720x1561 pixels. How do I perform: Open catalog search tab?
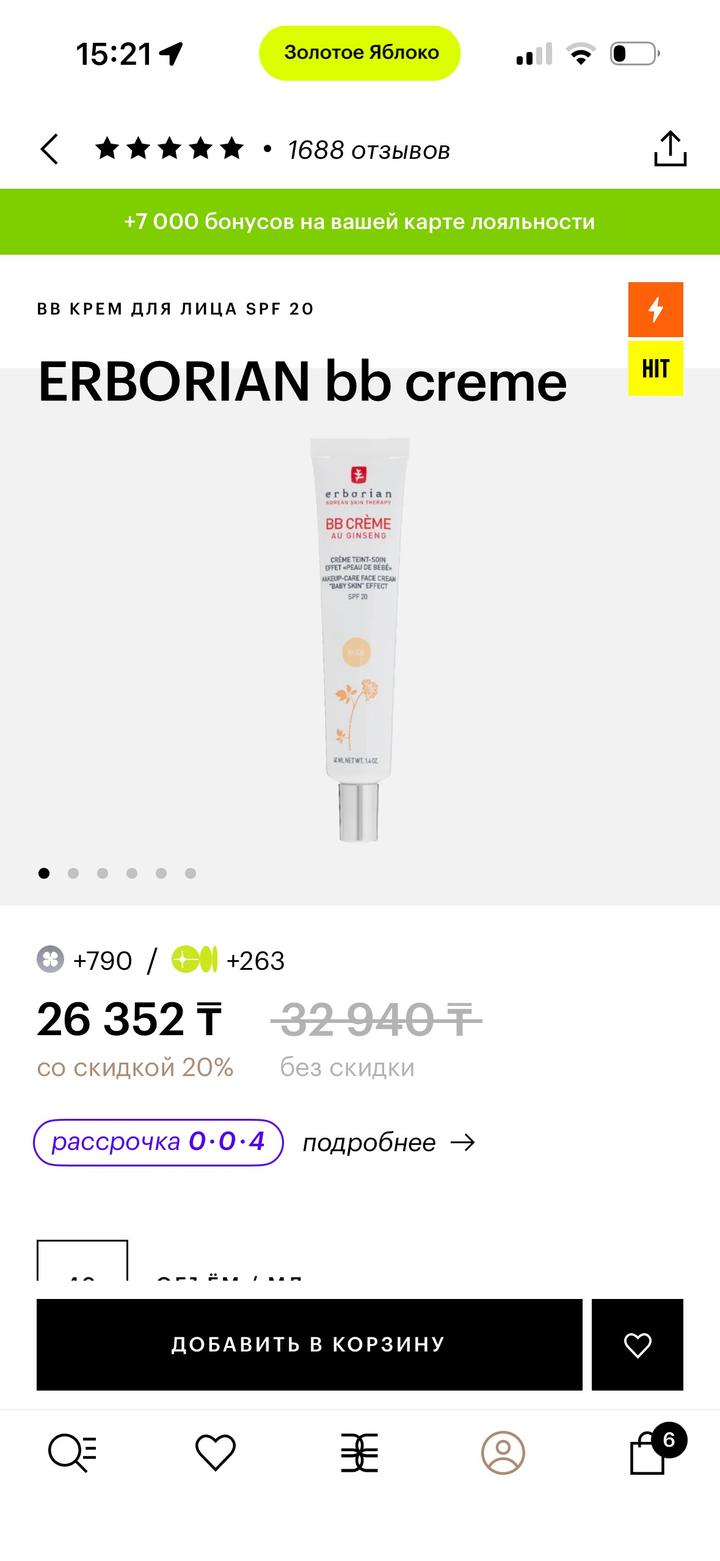pyautogui.click(x=72, y=1452)
